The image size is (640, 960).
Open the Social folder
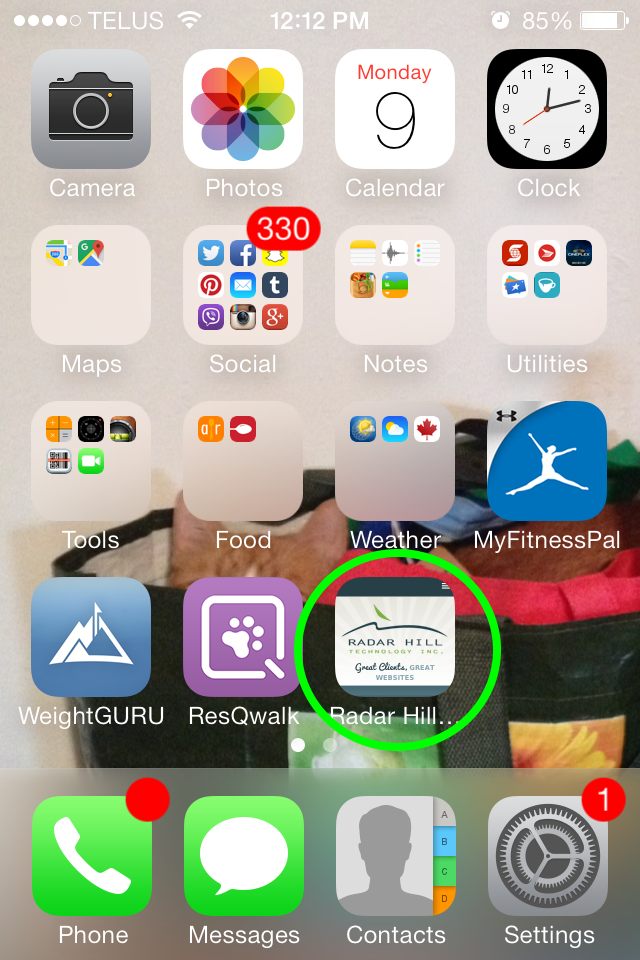click(243, 285)
